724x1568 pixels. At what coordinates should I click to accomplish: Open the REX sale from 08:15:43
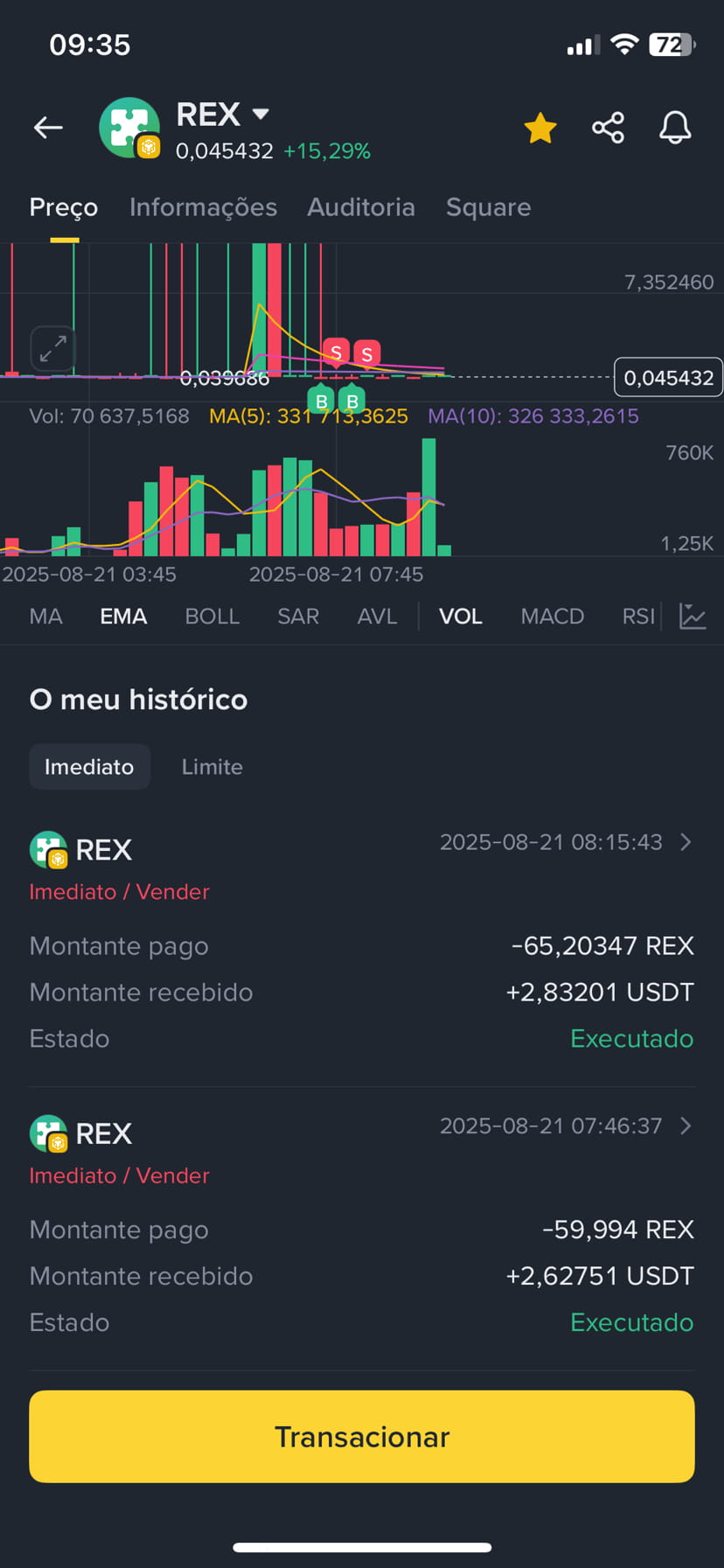coord(362,943)
